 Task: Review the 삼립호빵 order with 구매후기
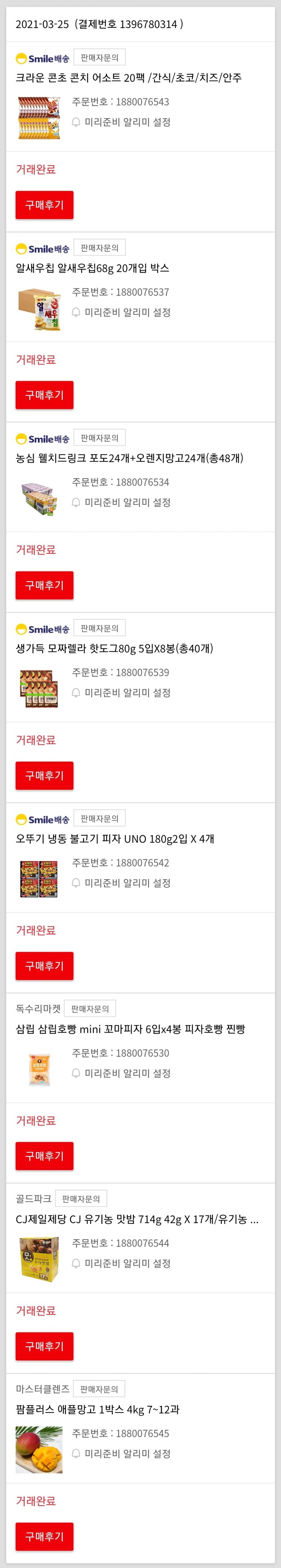pos(44,1155)
